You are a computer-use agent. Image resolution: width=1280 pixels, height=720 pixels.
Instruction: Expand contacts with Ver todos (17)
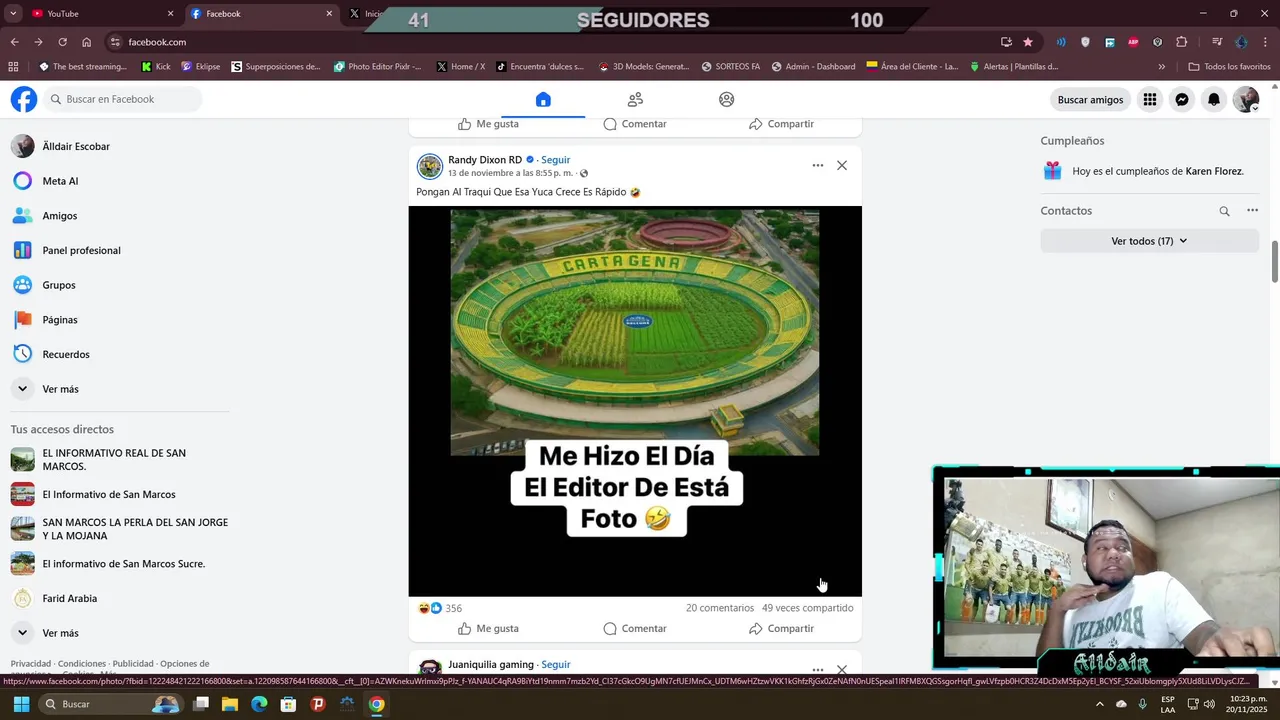pyautogui.click(x=1149, y=241)
